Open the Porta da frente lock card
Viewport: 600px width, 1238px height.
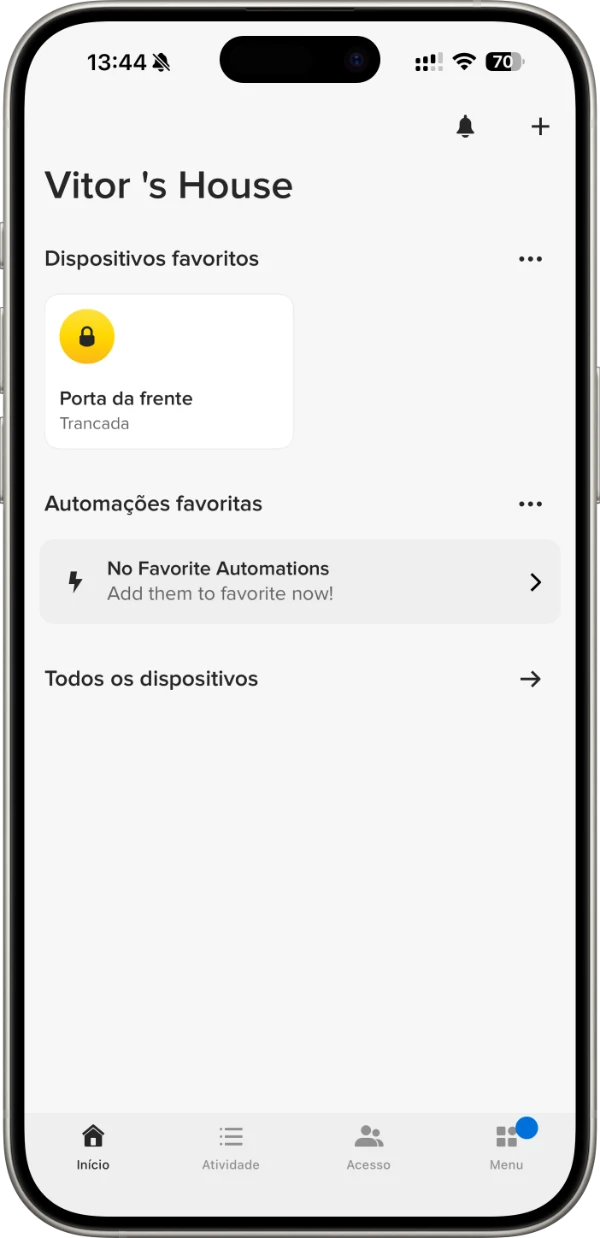pos(169,371)
